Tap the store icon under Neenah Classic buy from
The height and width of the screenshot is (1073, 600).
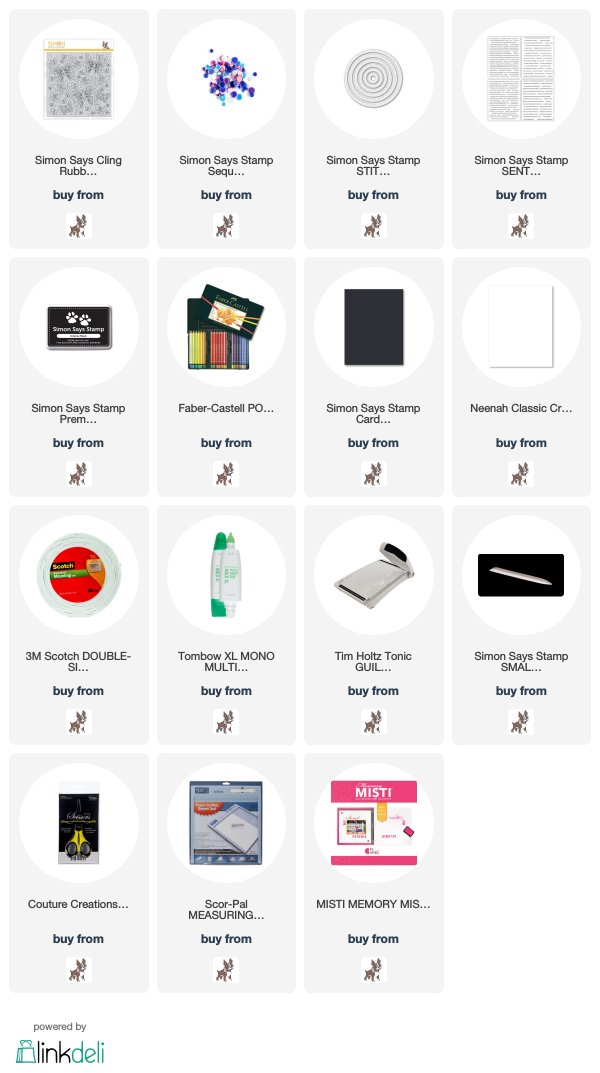point(521,474)
